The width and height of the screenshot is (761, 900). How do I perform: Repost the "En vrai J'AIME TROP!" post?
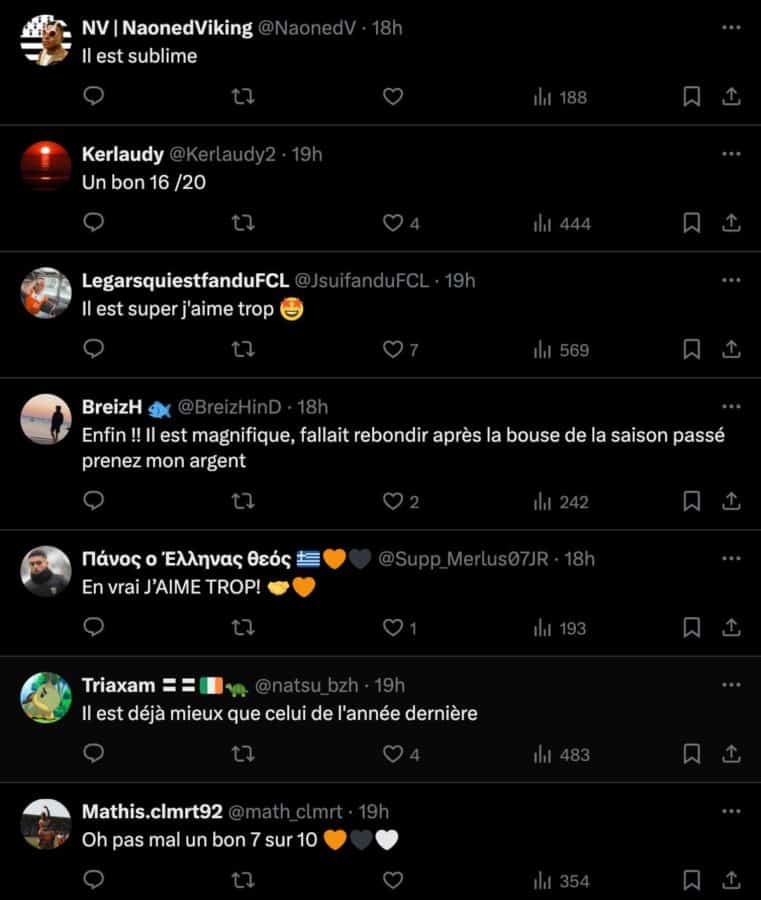(x=243, y=628)
